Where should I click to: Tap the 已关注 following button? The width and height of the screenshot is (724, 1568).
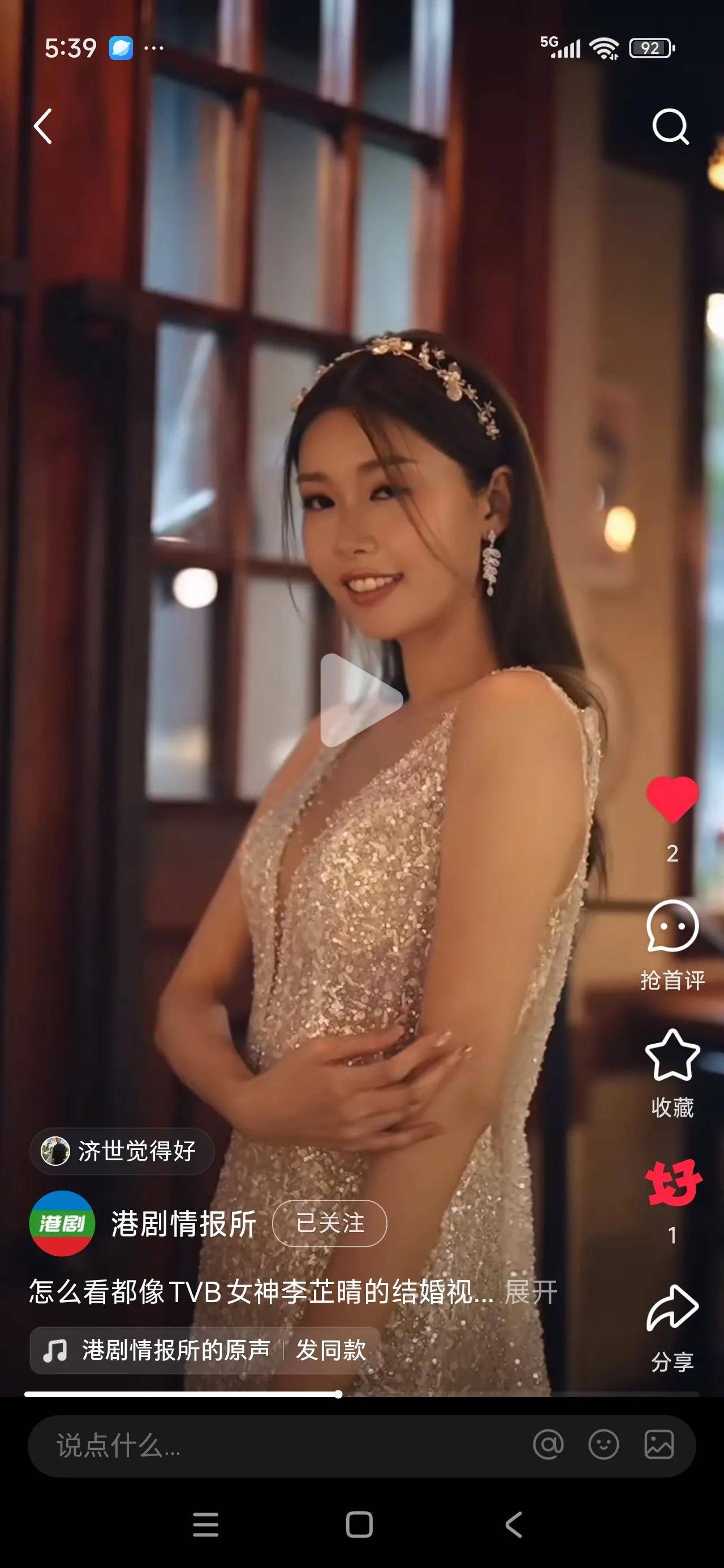pyautogui.click(x=329, y=1224)
